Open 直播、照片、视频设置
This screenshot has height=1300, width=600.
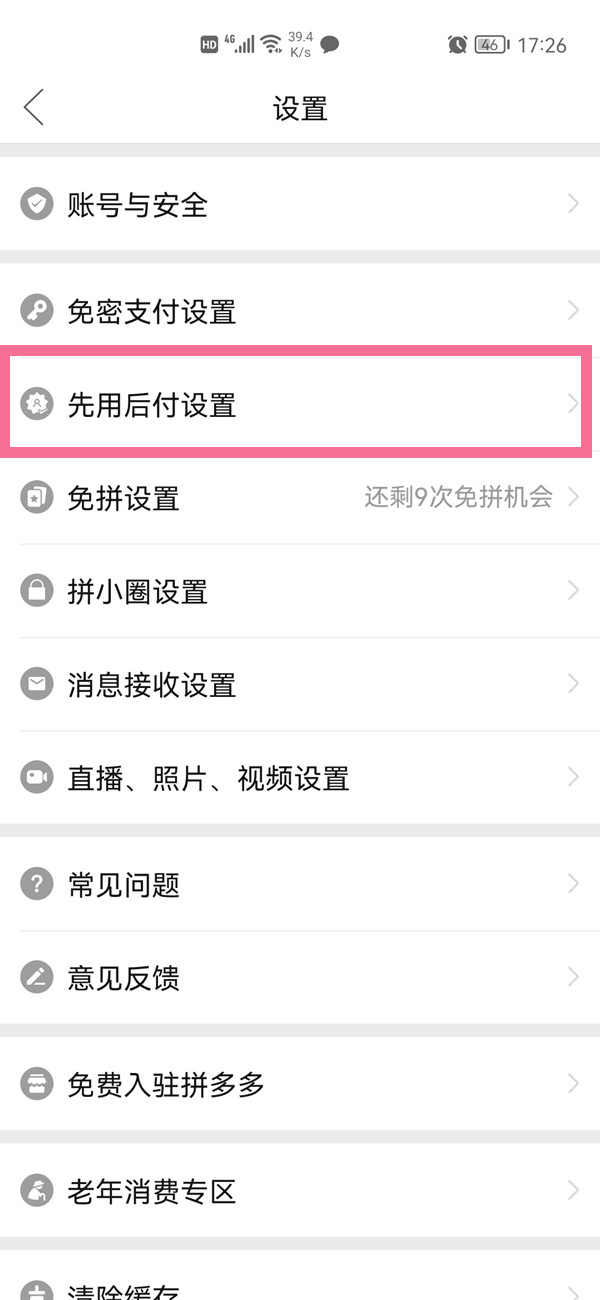pyautogui.click(x=300, y=777)
